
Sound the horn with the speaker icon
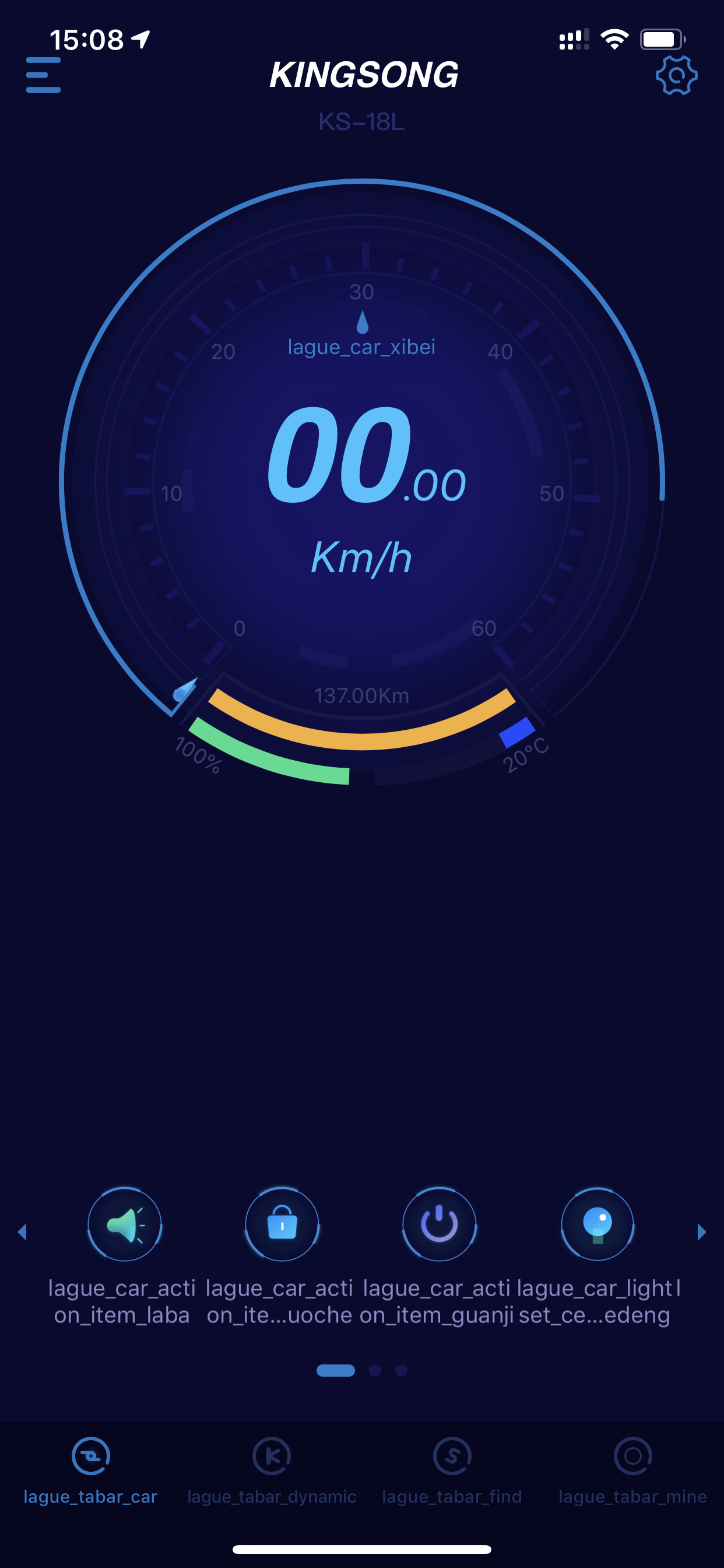click(125, 1224)
